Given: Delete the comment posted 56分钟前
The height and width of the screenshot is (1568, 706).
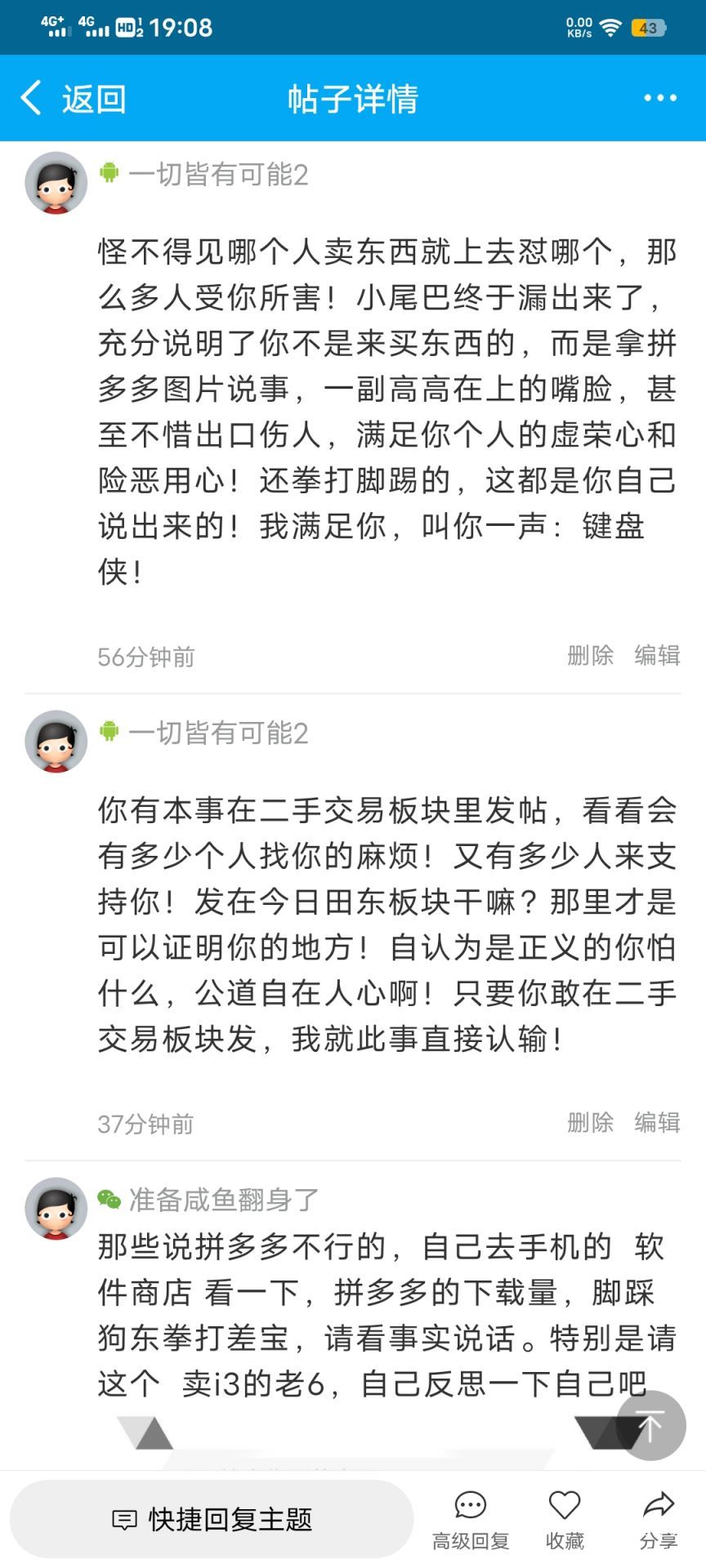Looking at the screenshot, I should [x=590, y=655].
